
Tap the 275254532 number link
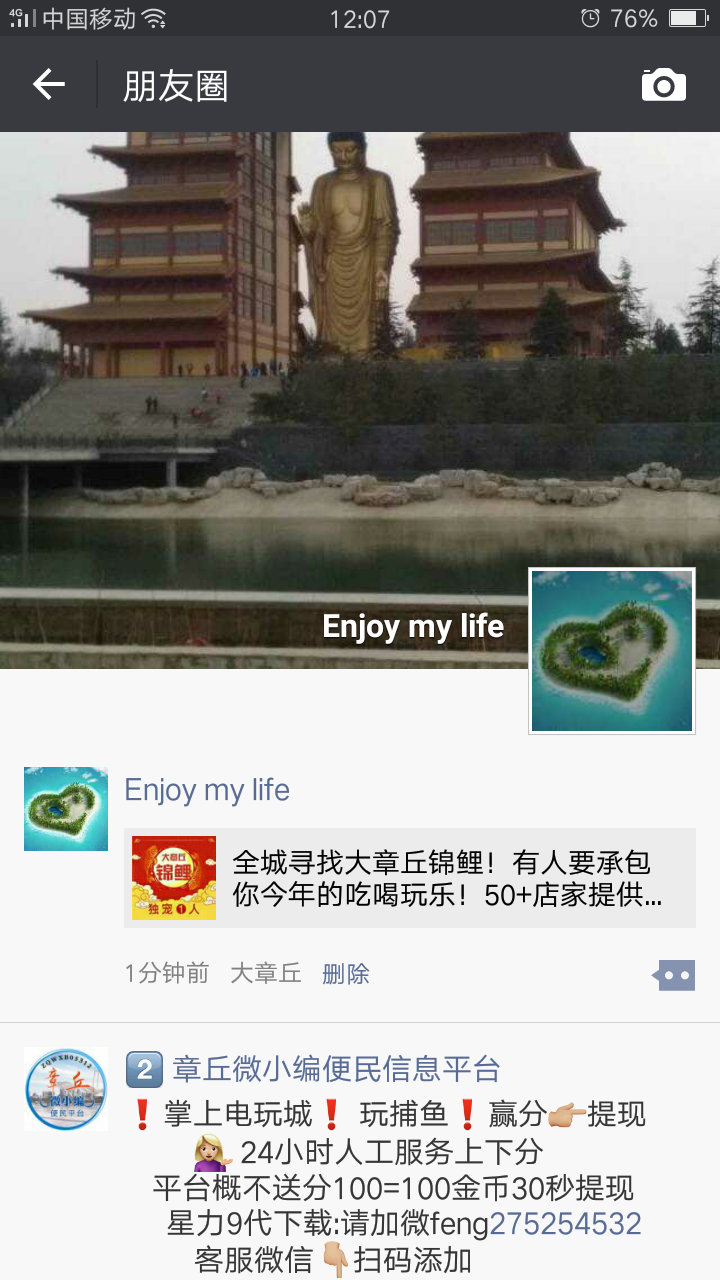point(565,1223)
